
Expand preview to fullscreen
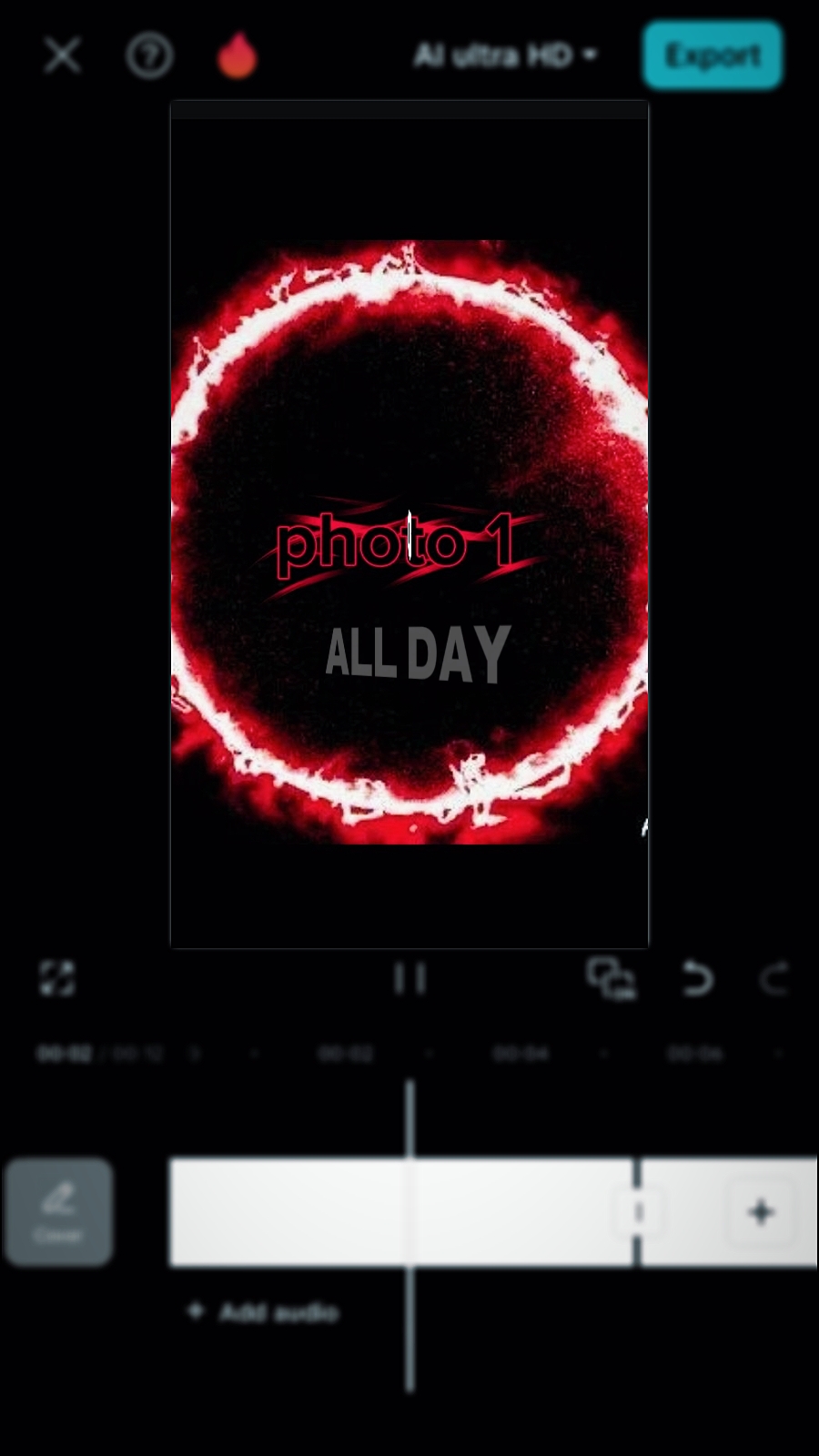click(x=57, y=979)
